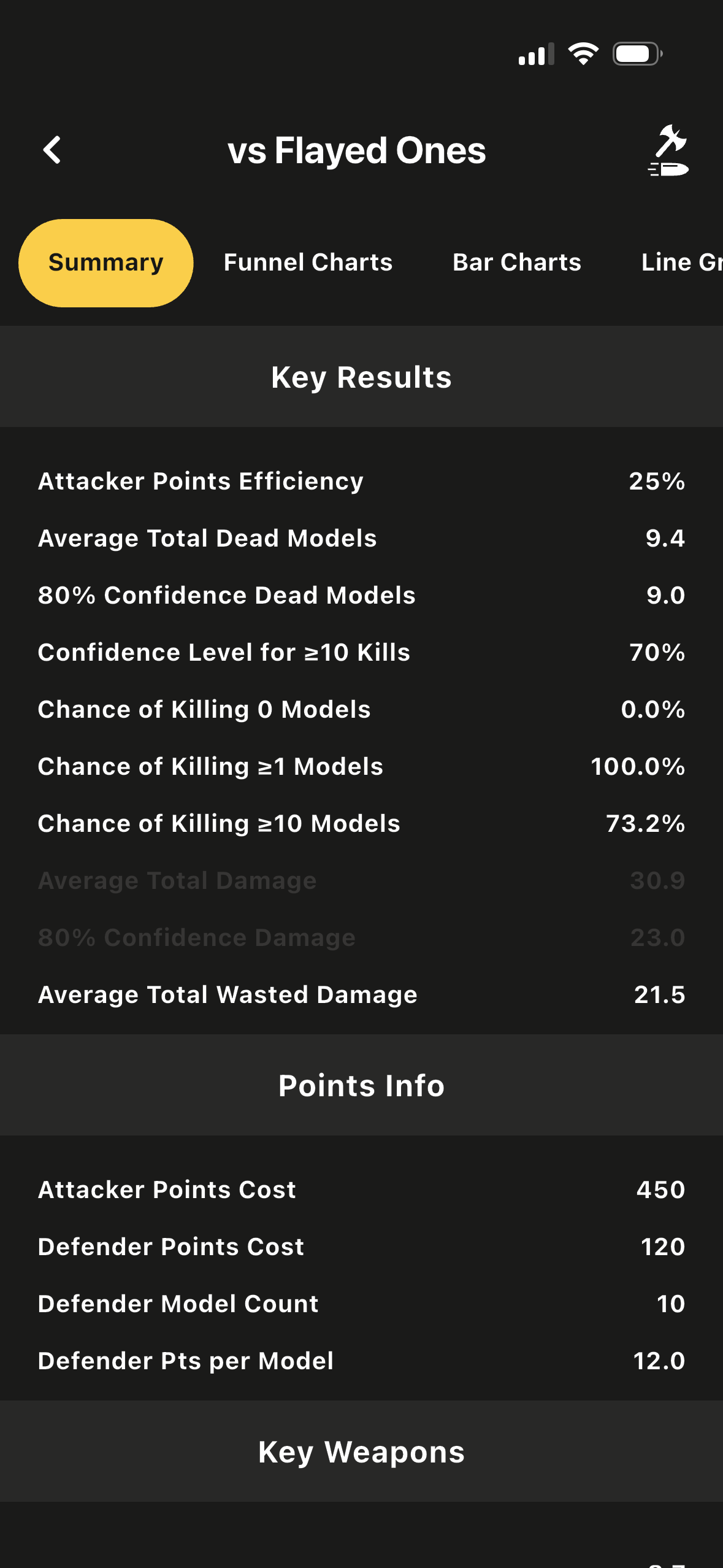
Task: Enable the 80% Confidence Damage stat row
Action: tap(361, 937)
